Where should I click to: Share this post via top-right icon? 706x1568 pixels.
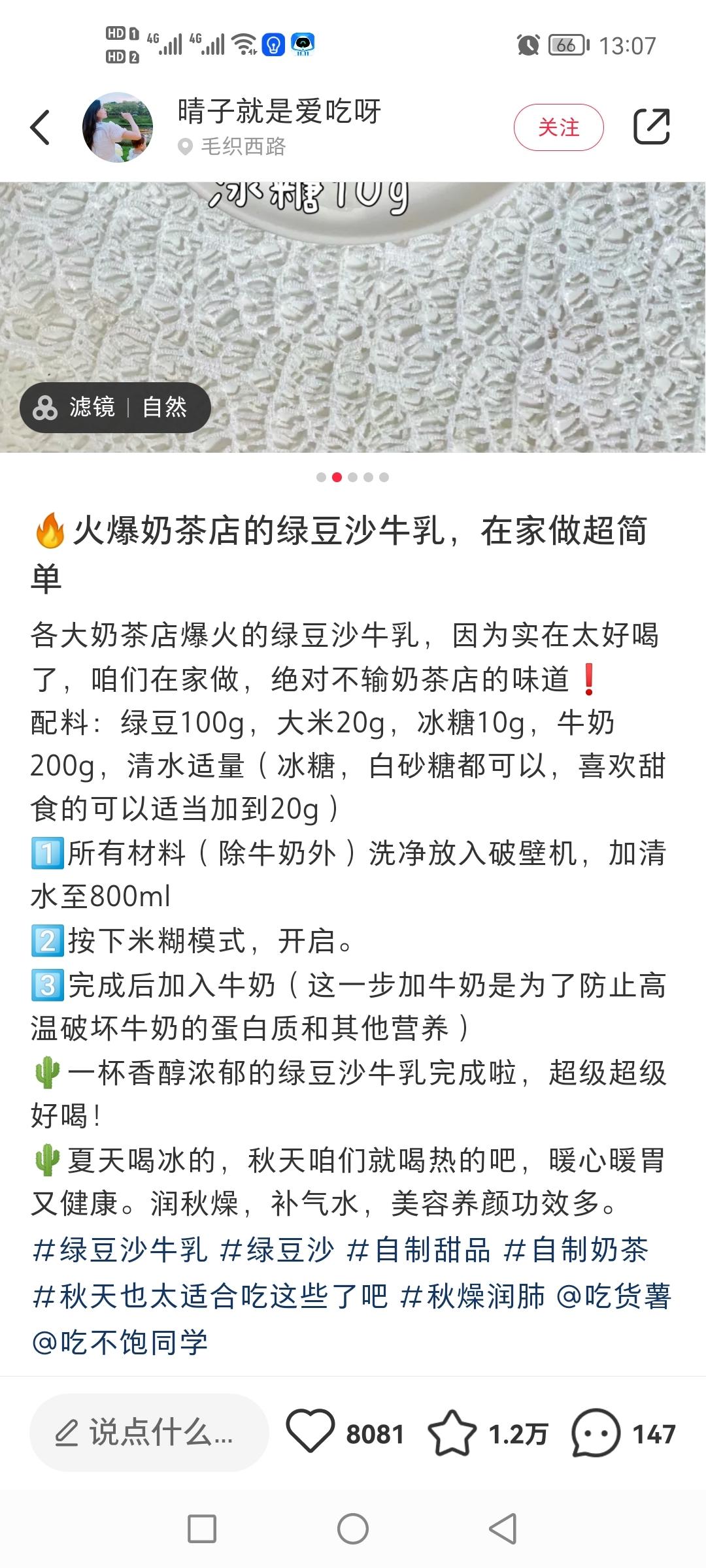coord(651,127)
